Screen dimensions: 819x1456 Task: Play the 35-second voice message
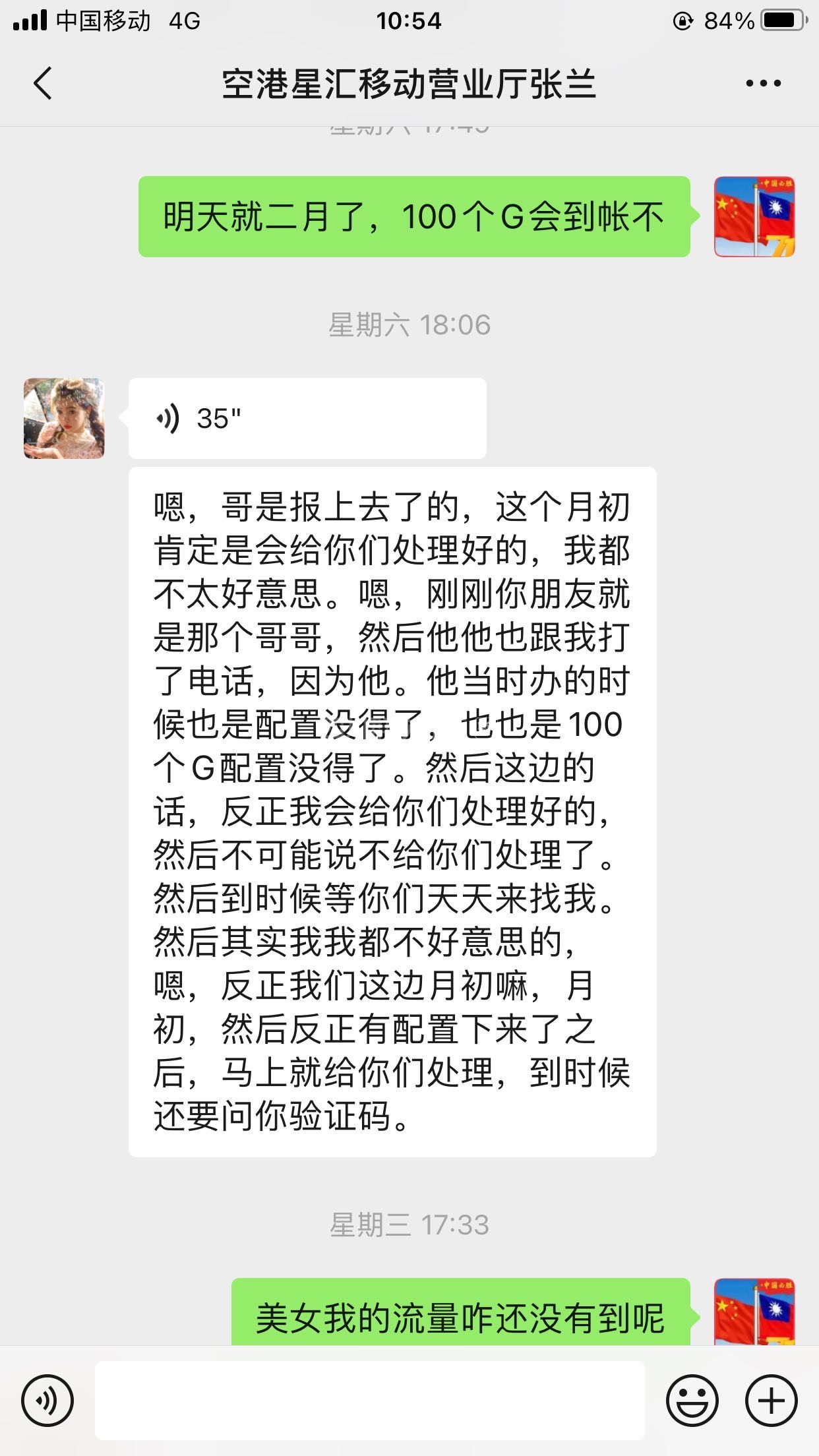(x=307, y=418)
